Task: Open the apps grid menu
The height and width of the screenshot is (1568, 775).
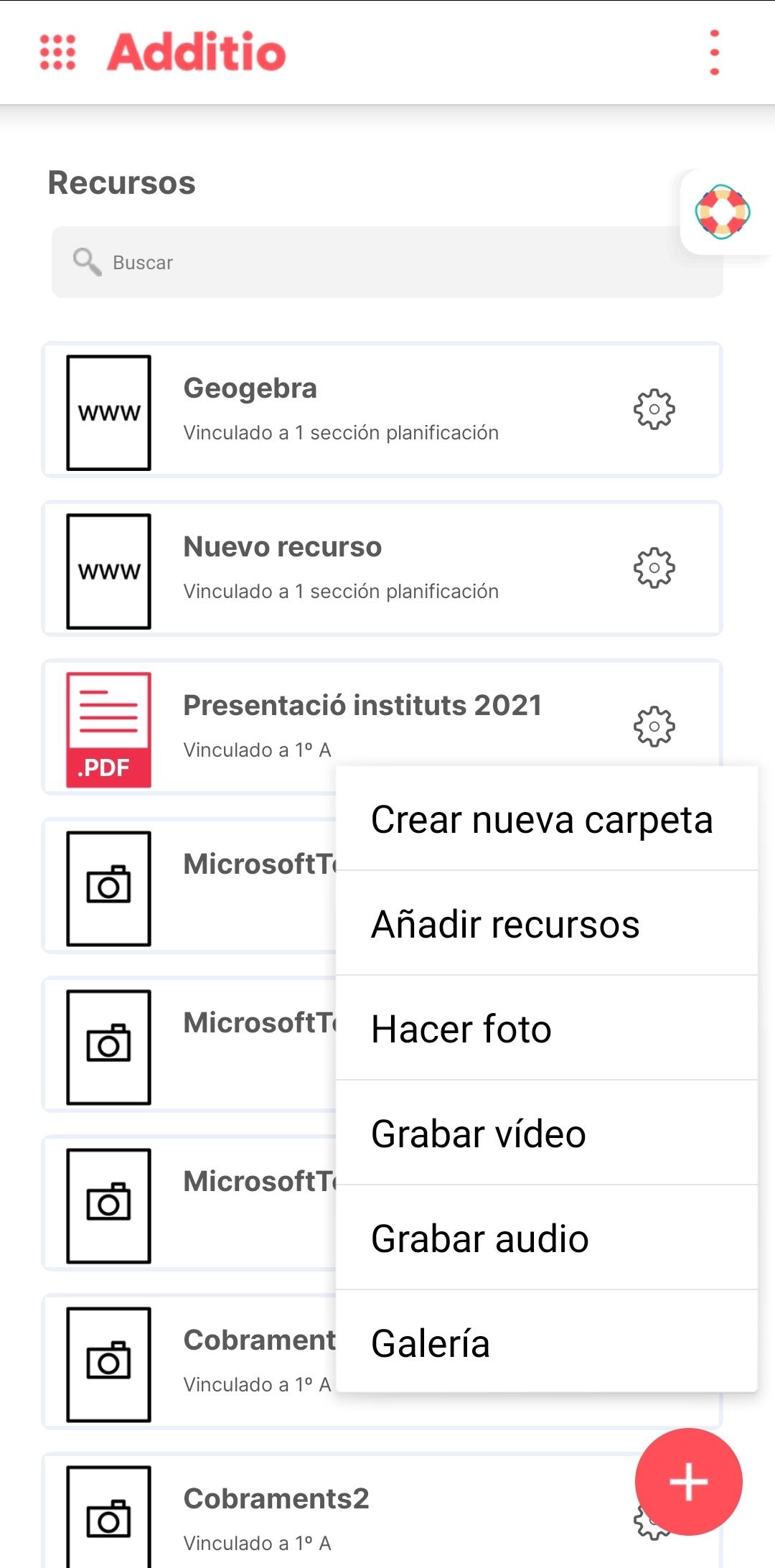Action: click(57, 52)
